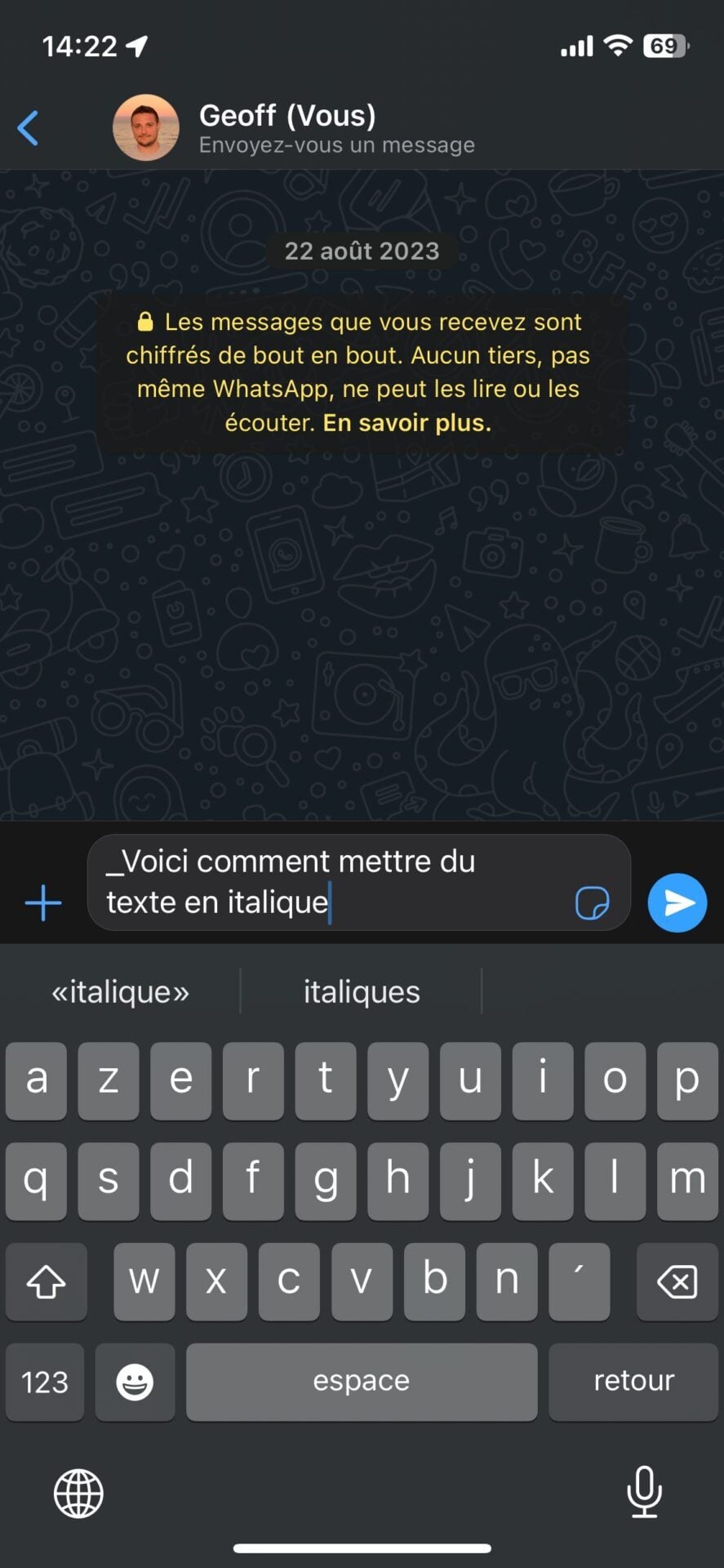Open the sticker picker icon
The width and height of the screenshot is (724, 1568).
pos(592,903)
